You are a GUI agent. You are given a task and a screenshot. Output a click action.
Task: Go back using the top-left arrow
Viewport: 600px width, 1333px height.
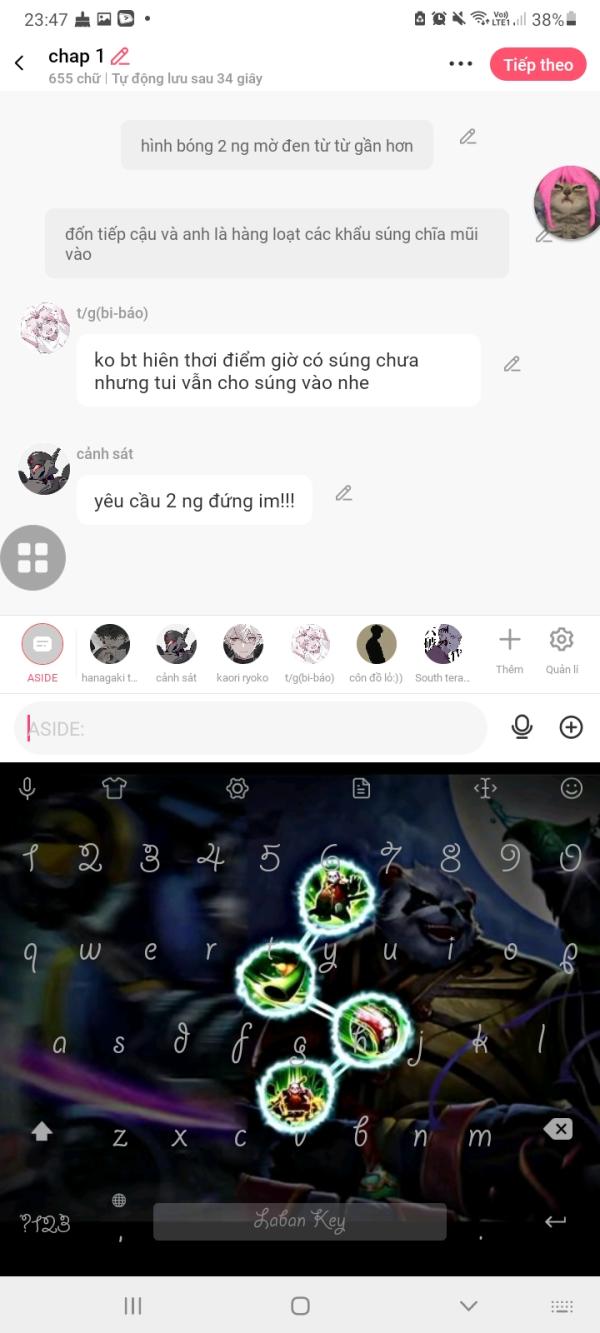click(19, 64)
